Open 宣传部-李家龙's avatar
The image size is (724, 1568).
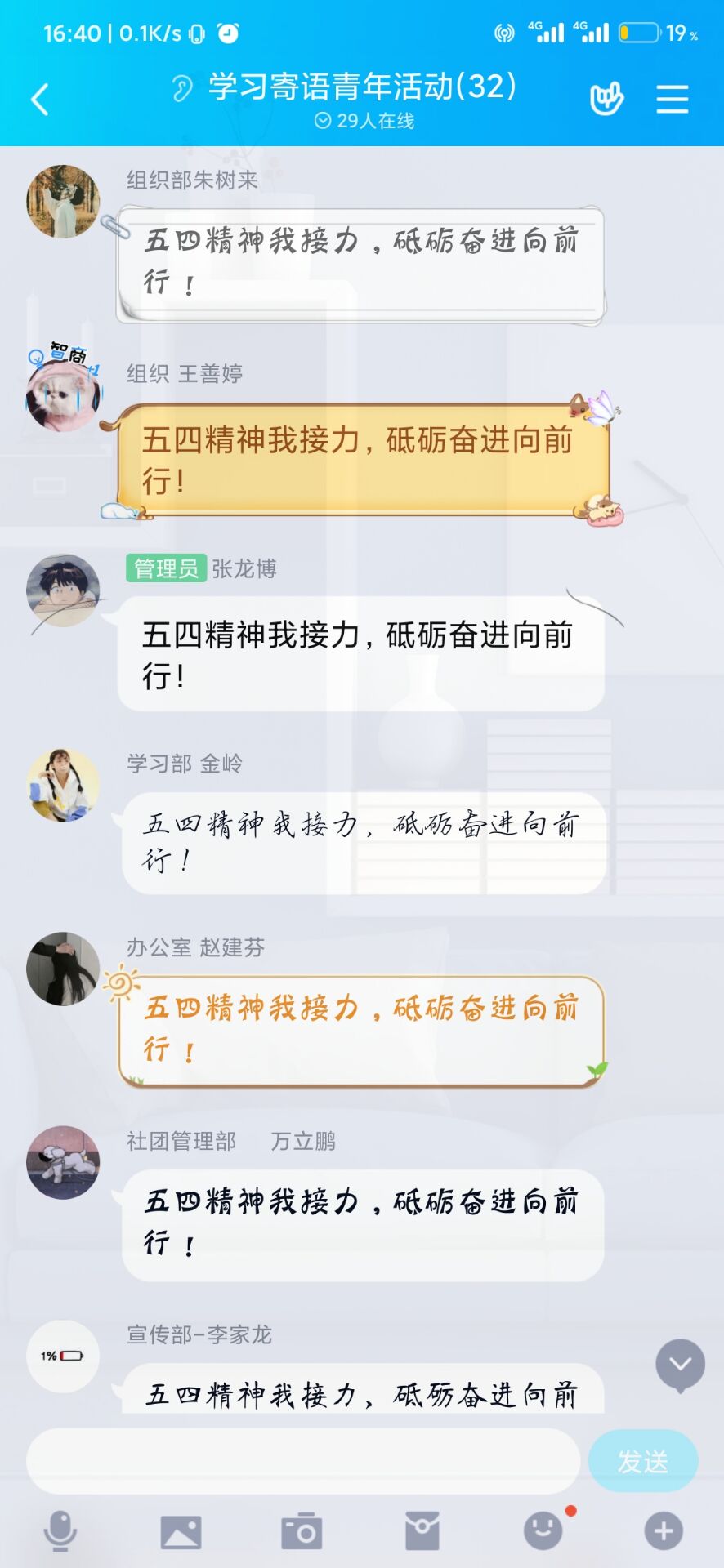click(x=63, y=1356)
